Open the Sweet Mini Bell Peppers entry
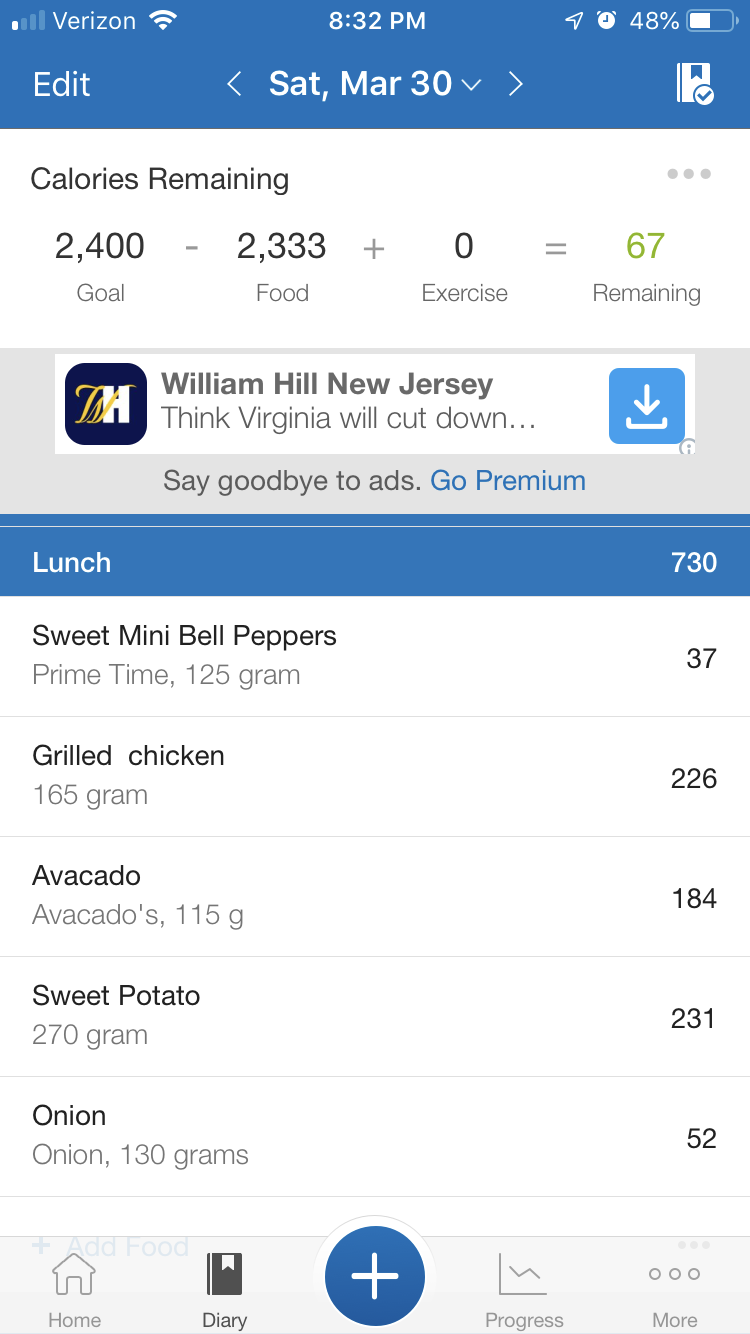 [x=375, y=656]
